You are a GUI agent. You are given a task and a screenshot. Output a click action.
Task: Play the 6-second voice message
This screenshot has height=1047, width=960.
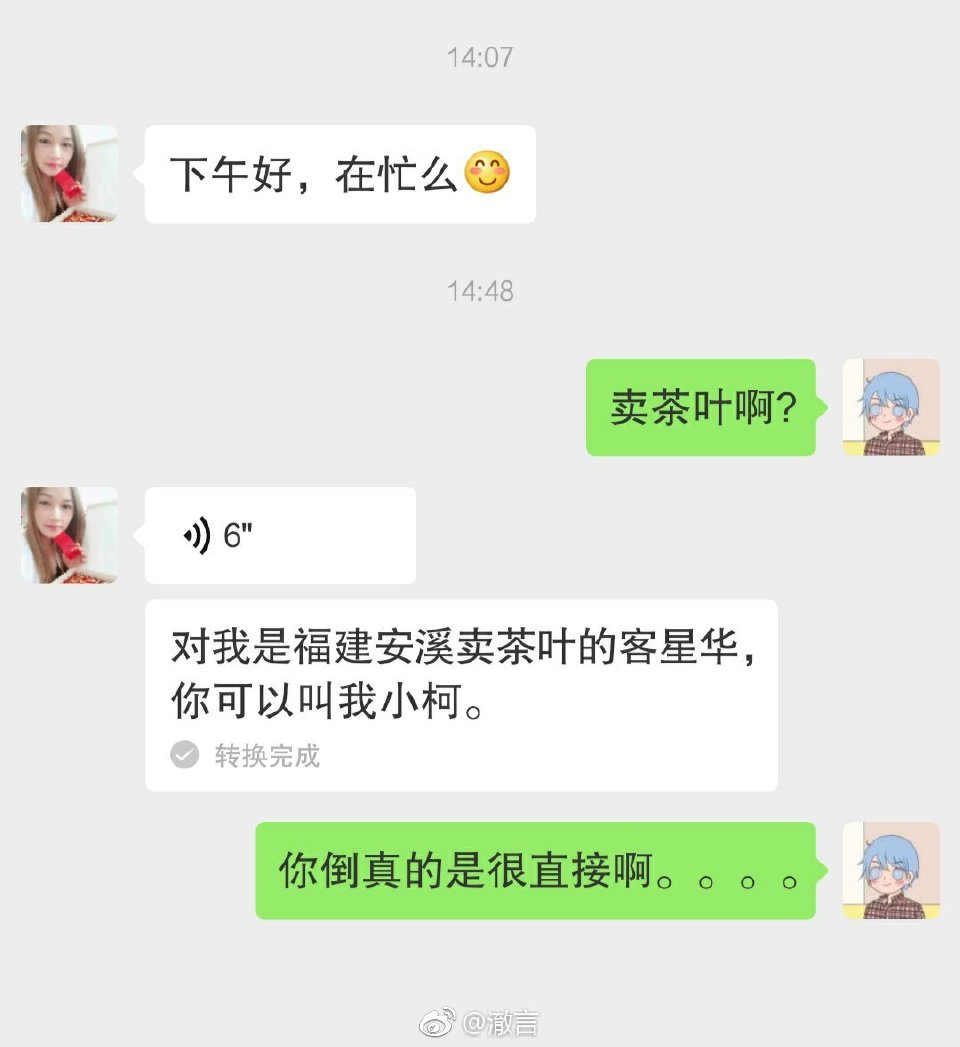click(x=280, y=535)
